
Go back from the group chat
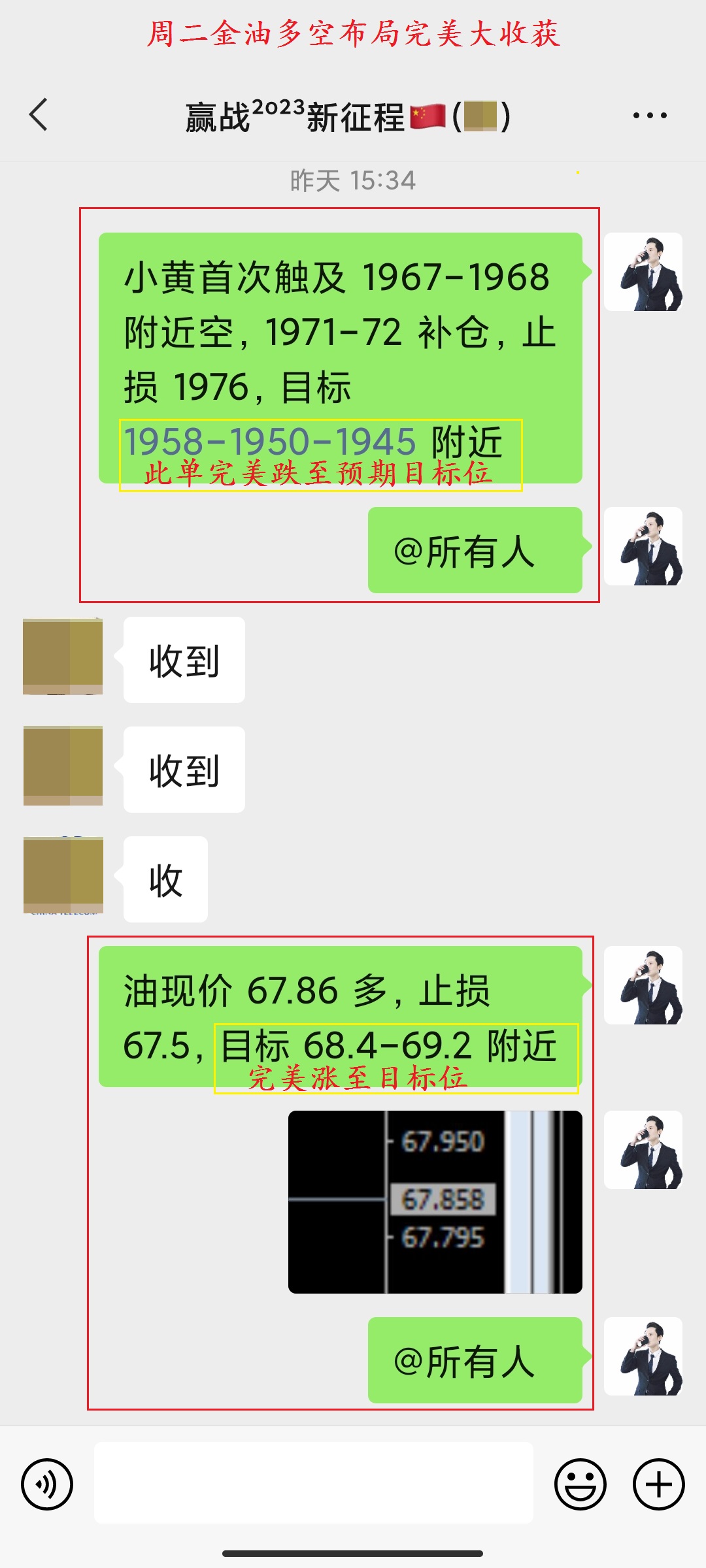coord(39,115)
